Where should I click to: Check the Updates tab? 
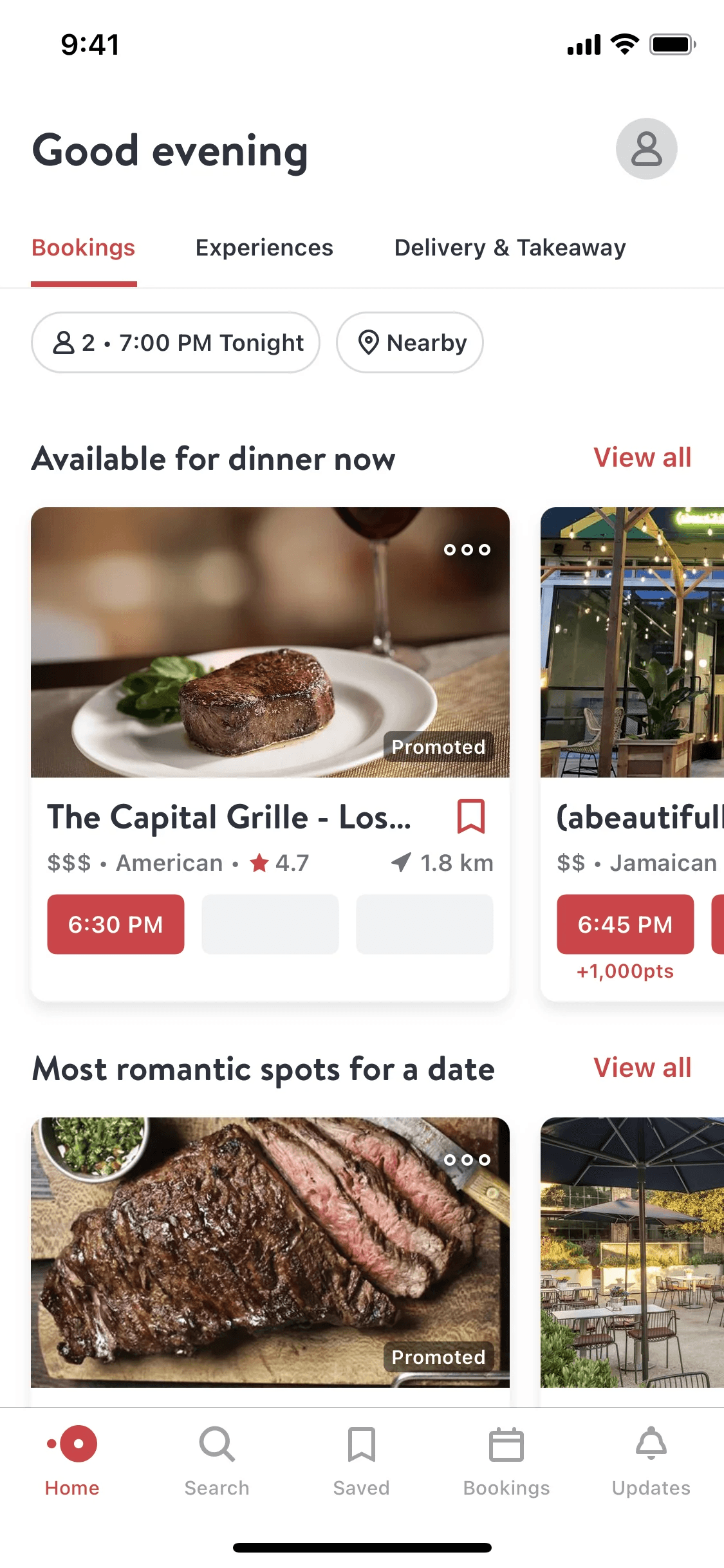pos(651,1460)
